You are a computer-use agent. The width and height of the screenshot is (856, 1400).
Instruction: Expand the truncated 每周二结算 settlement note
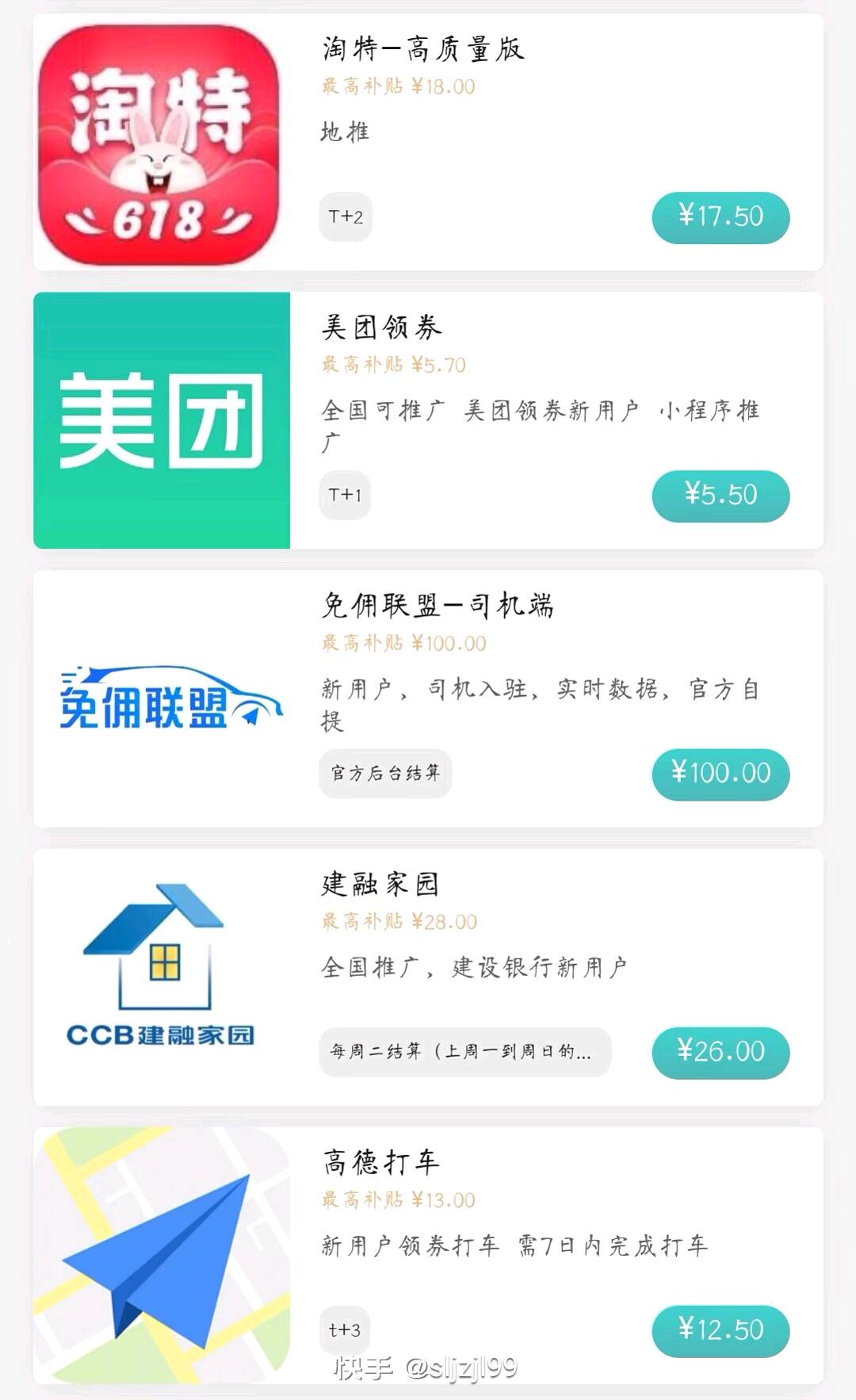(x=464, y=1051)
